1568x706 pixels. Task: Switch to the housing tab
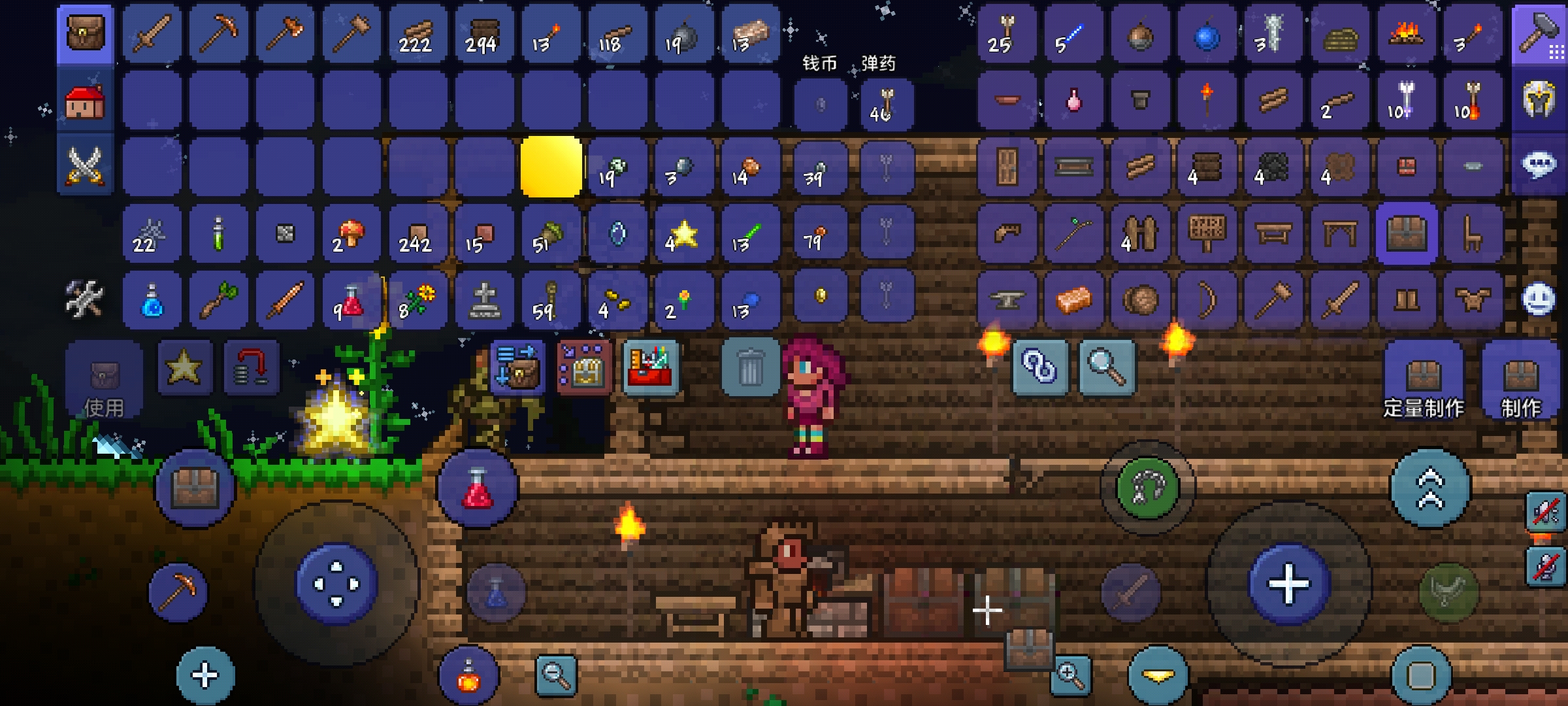point(85,102)
